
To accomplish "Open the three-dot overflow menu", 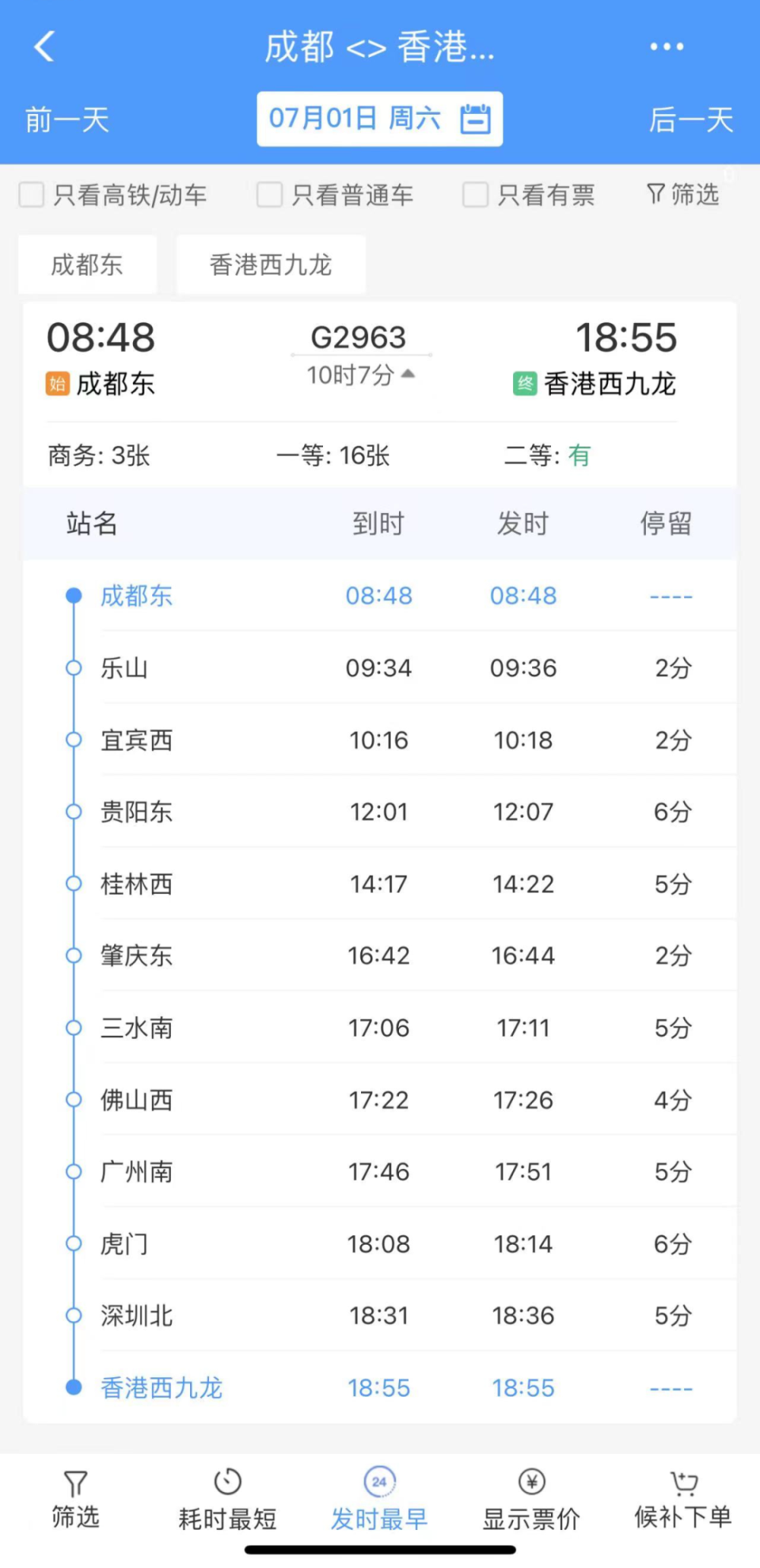I will (x=667, y=46).
